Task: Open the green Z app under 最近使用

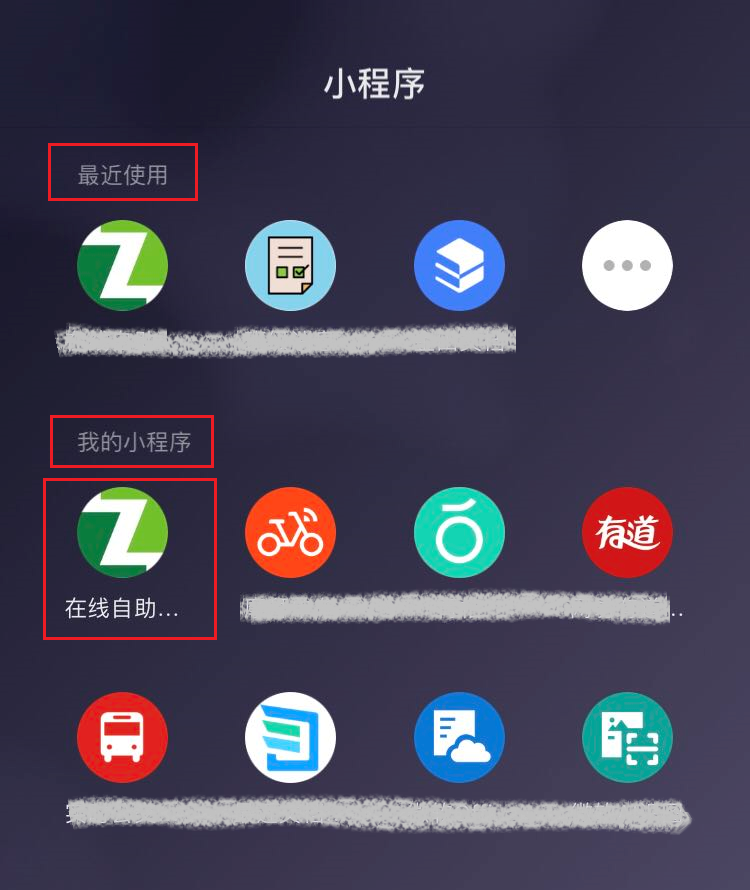Action: pyautogui.click(x=122, y=266)
